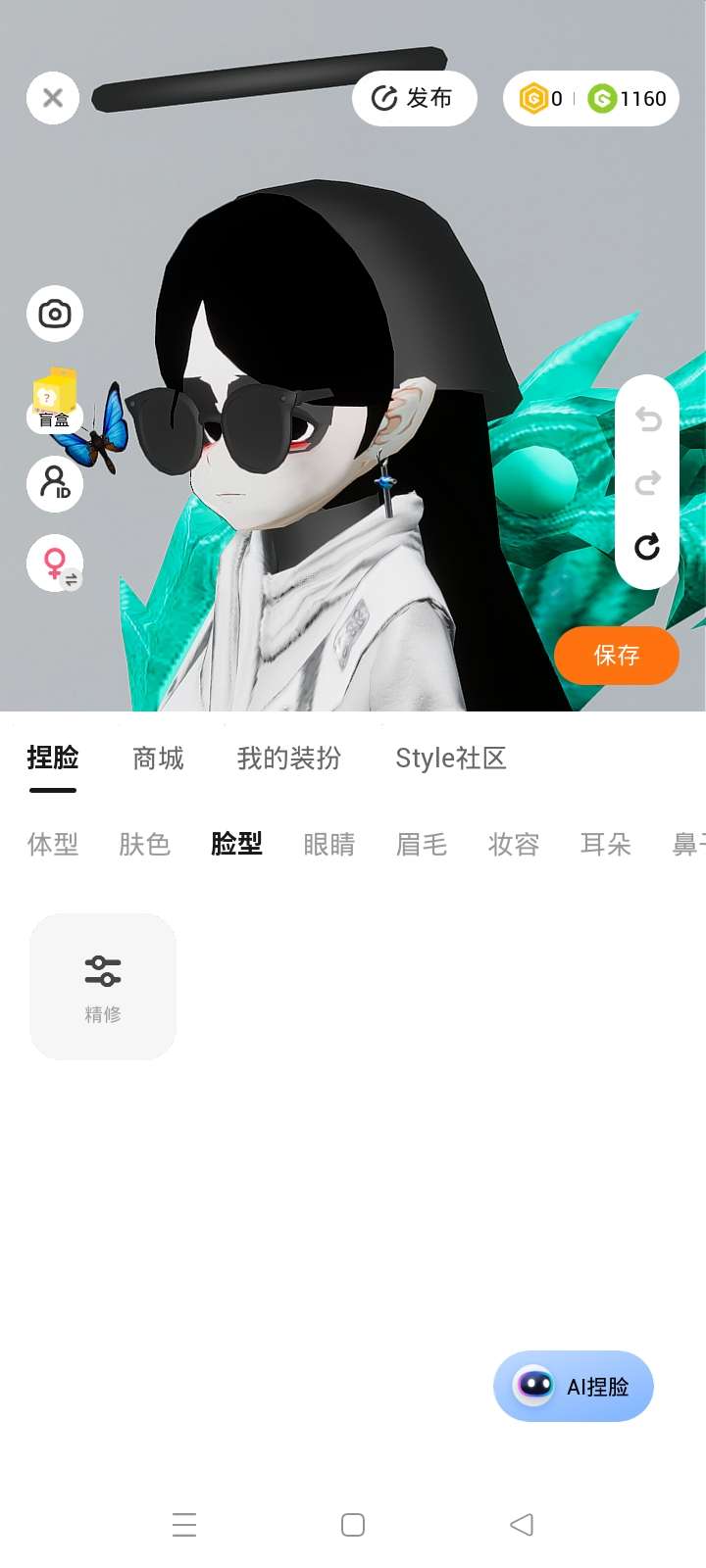The image size is (706, 1568).
Task: Select the 肤色 category
Action: (x=145, y=844)
